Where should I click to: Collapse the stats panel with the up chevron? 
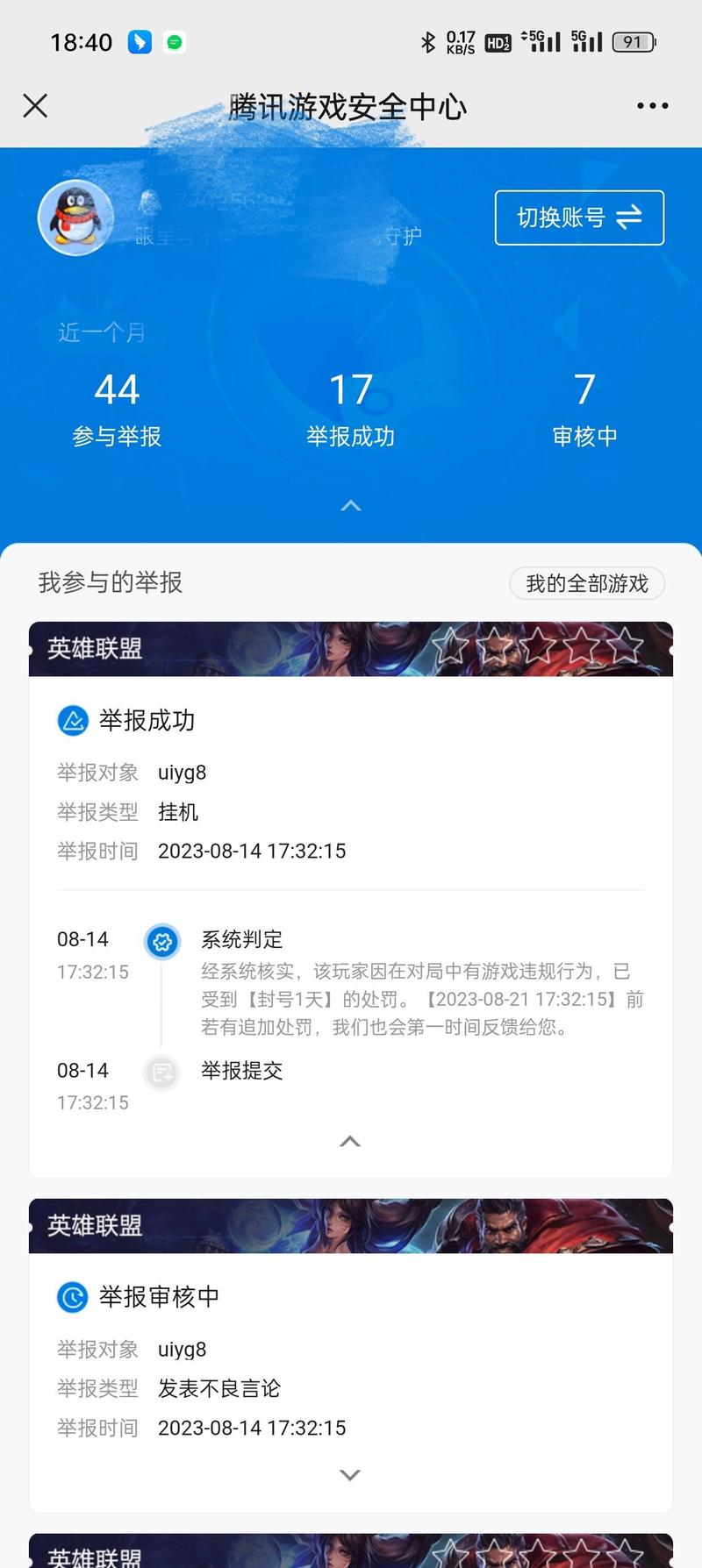350,506
